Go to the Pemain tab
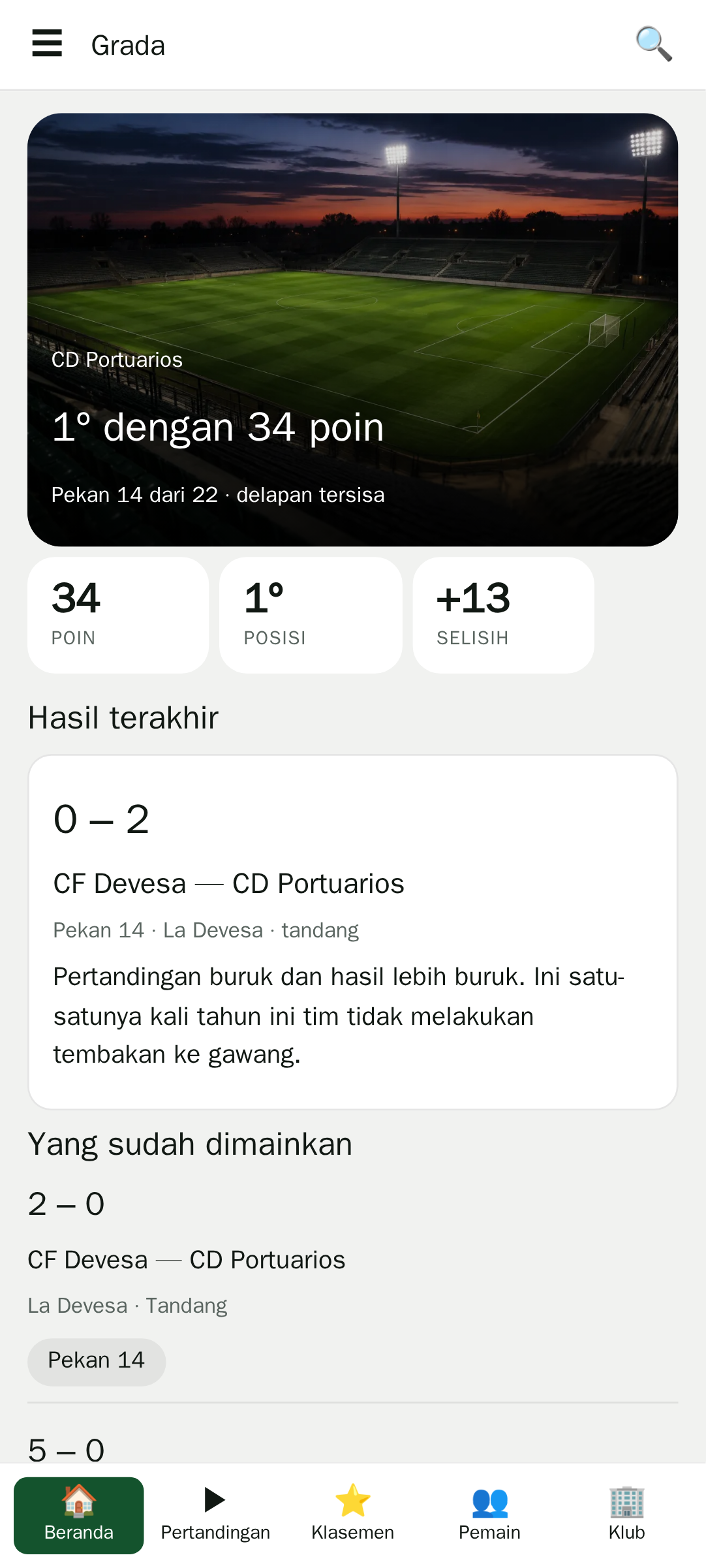706x1568 pixels. click(x=489, y=1516)
